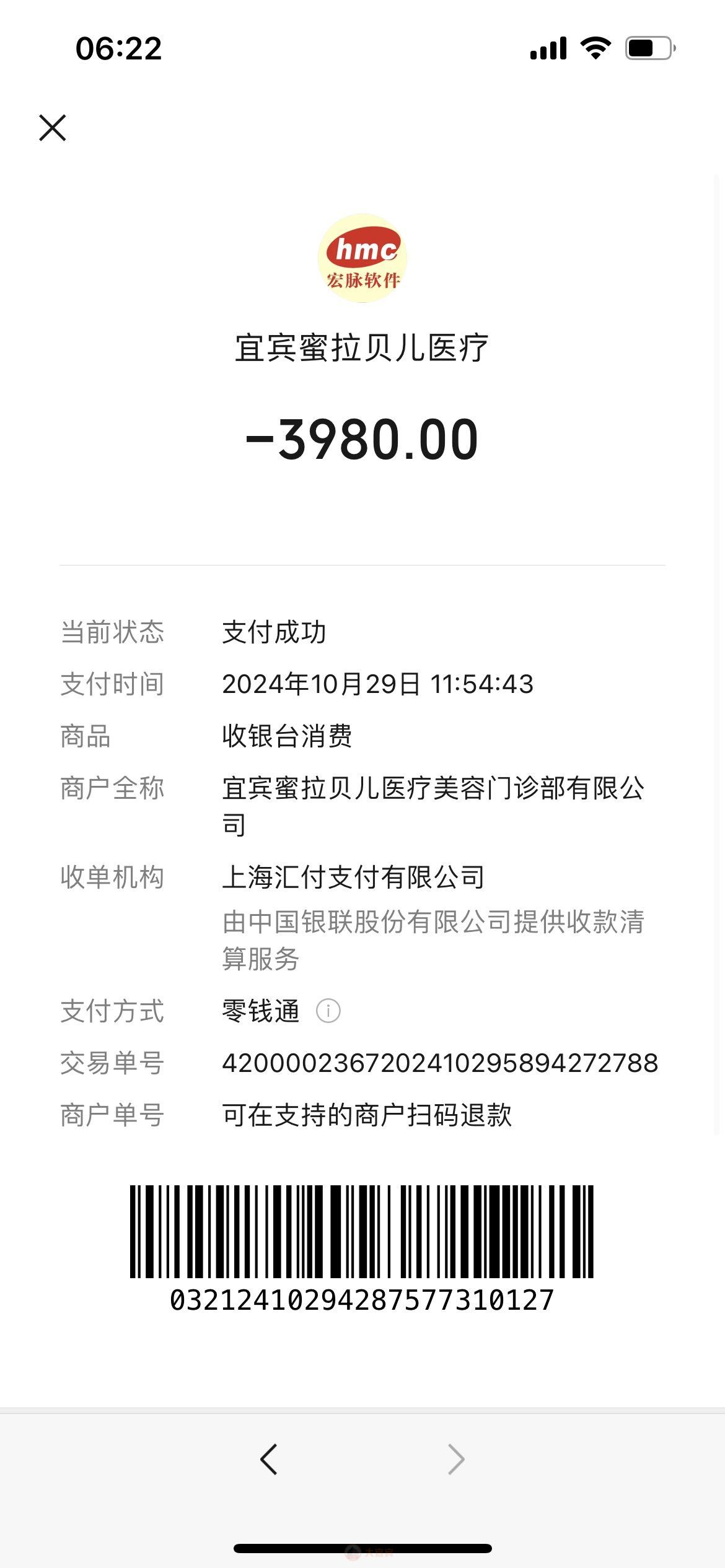Go forward with the bottom right arrow

(x=456, y=1459)
